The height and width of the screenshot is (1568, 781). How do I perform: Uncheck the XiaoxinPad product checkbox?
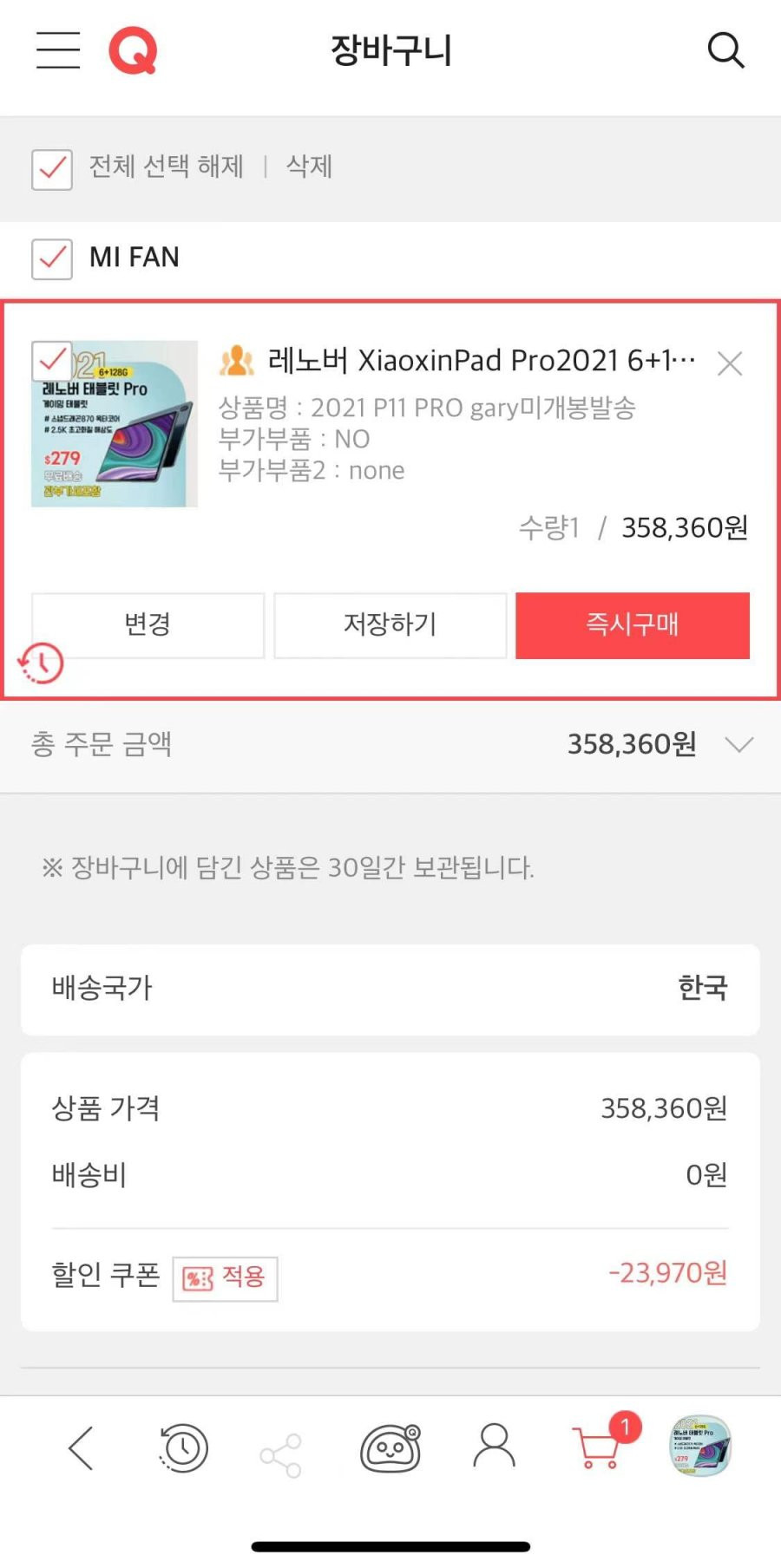tap(52, 361)
